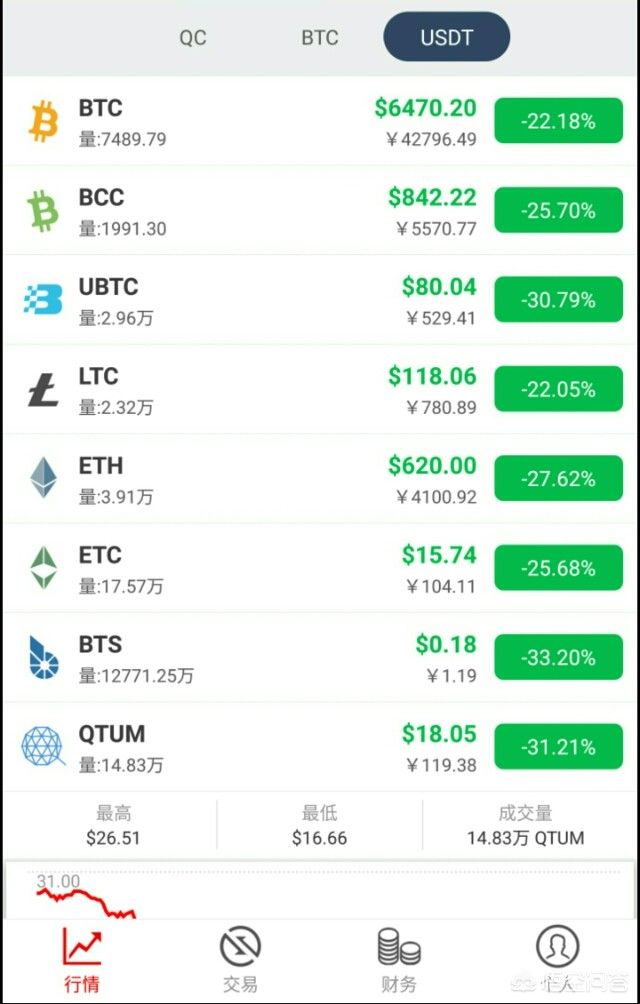
Task: View ETH market details
Action: click(250, 479)
